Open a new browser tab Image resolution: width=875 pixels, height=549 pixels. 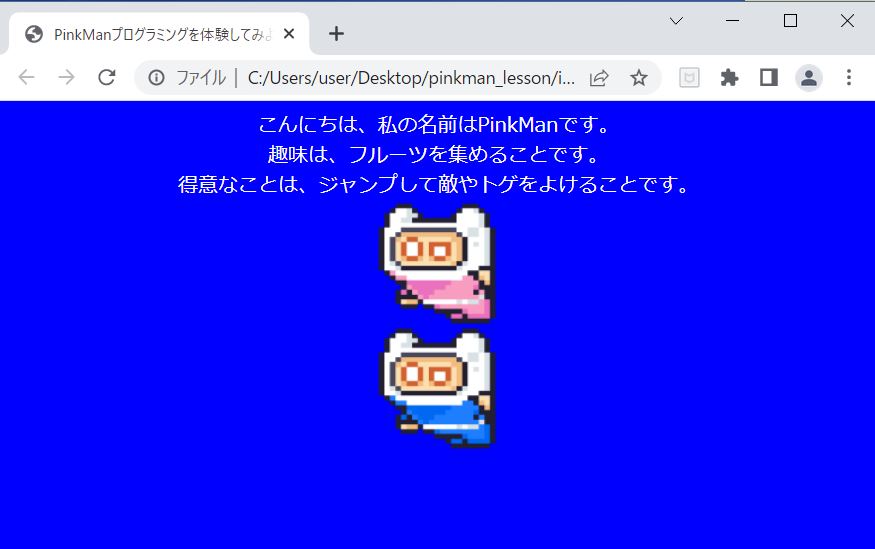click(x=337, y=33)
